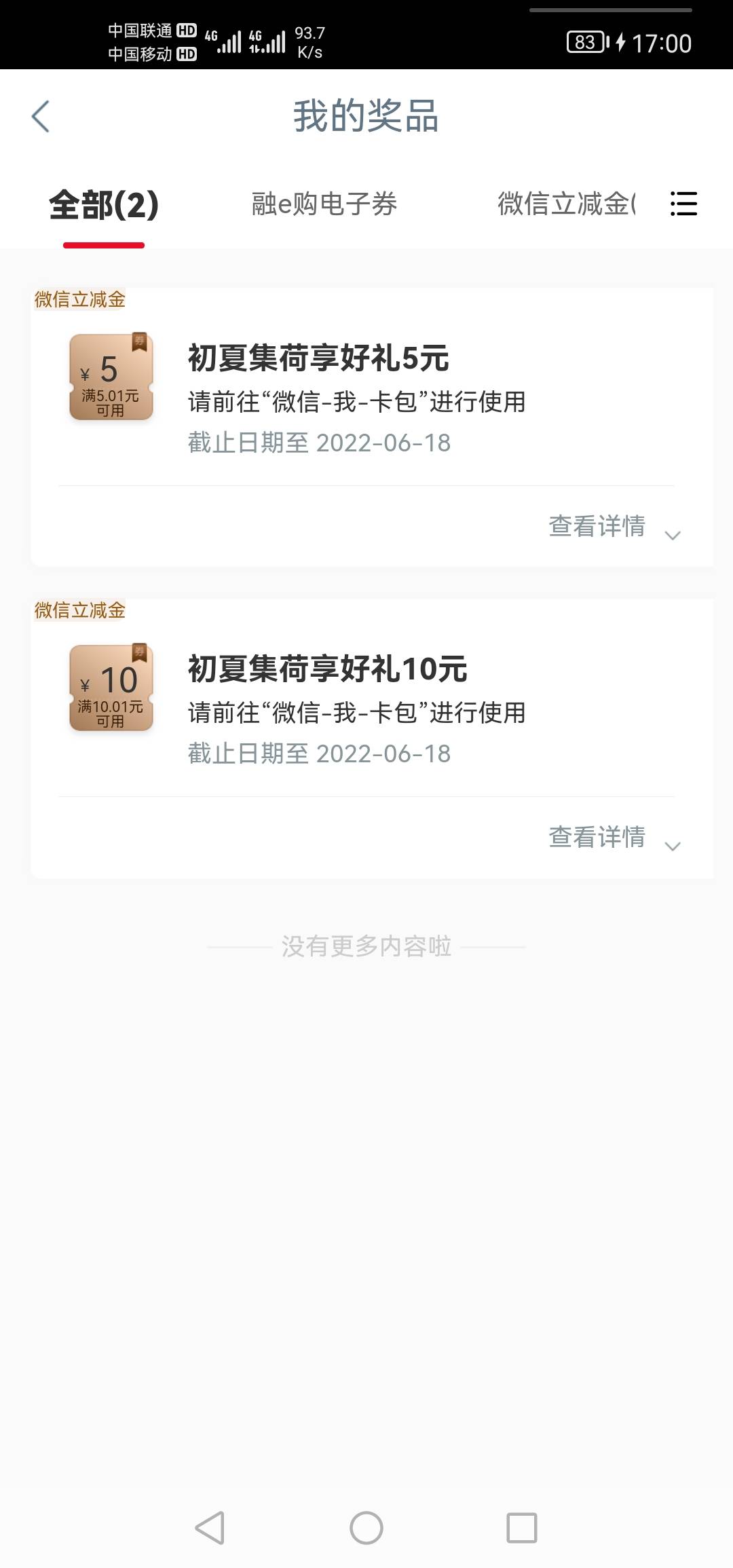
Task: Expand 查看详情 for the 10元 coupon
Action: coord(614,838)
